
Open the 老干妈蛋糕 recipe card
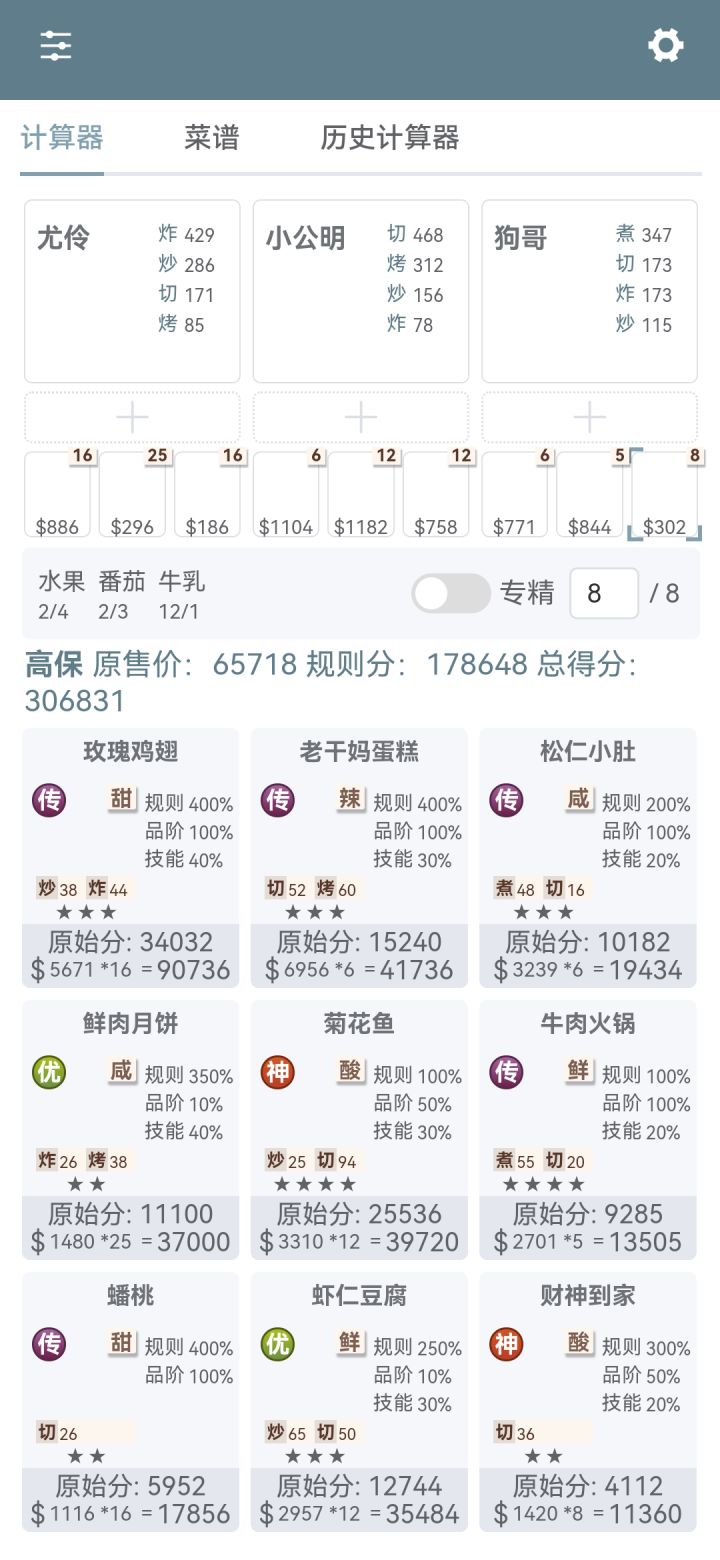click(359, 858)
